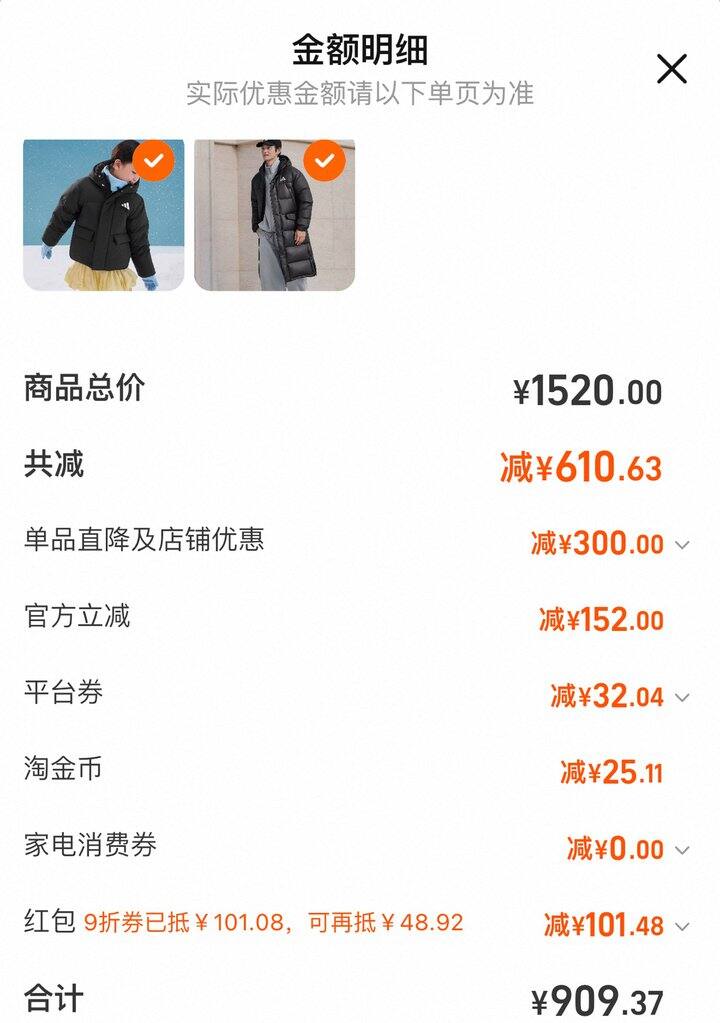720x1023 pixels.
Task: Expand the 平台券 discount row
Action: 682,697
